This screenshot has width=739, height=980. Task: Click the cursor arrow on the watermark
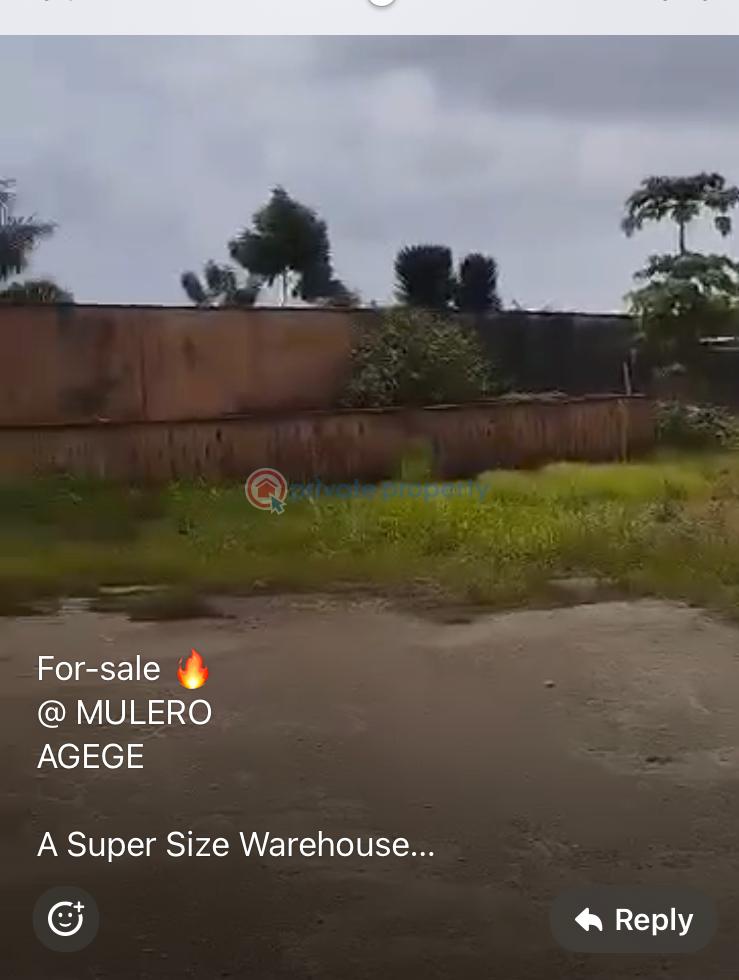[275, 504]
